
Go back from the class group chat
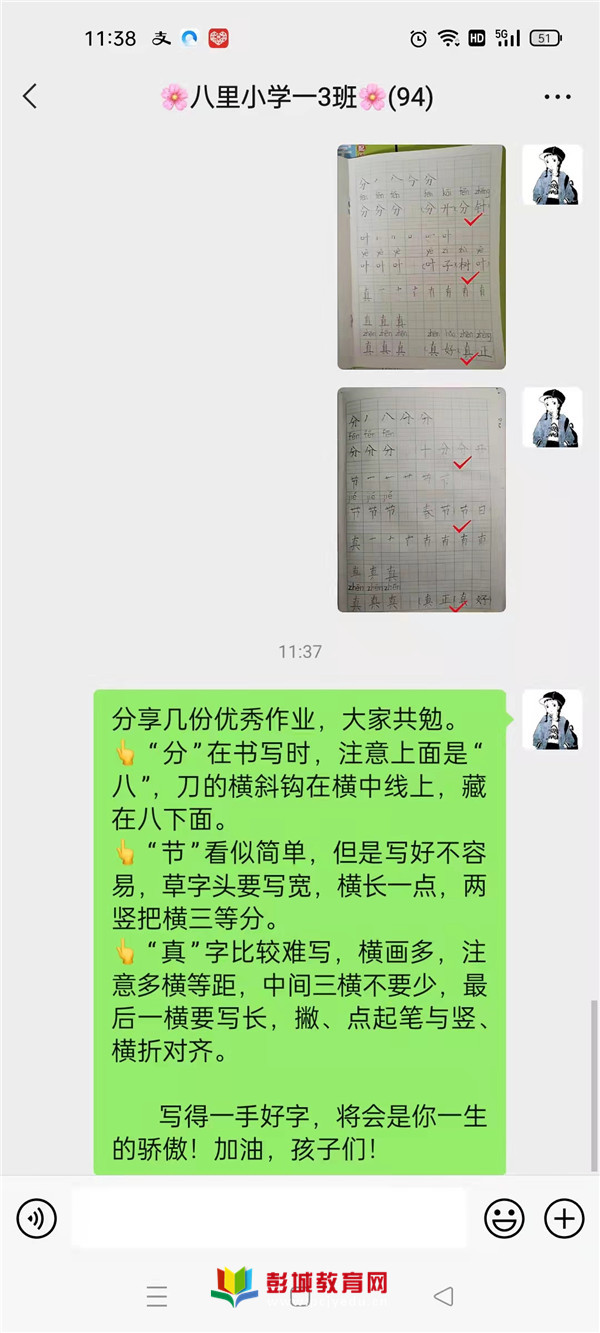30,97
